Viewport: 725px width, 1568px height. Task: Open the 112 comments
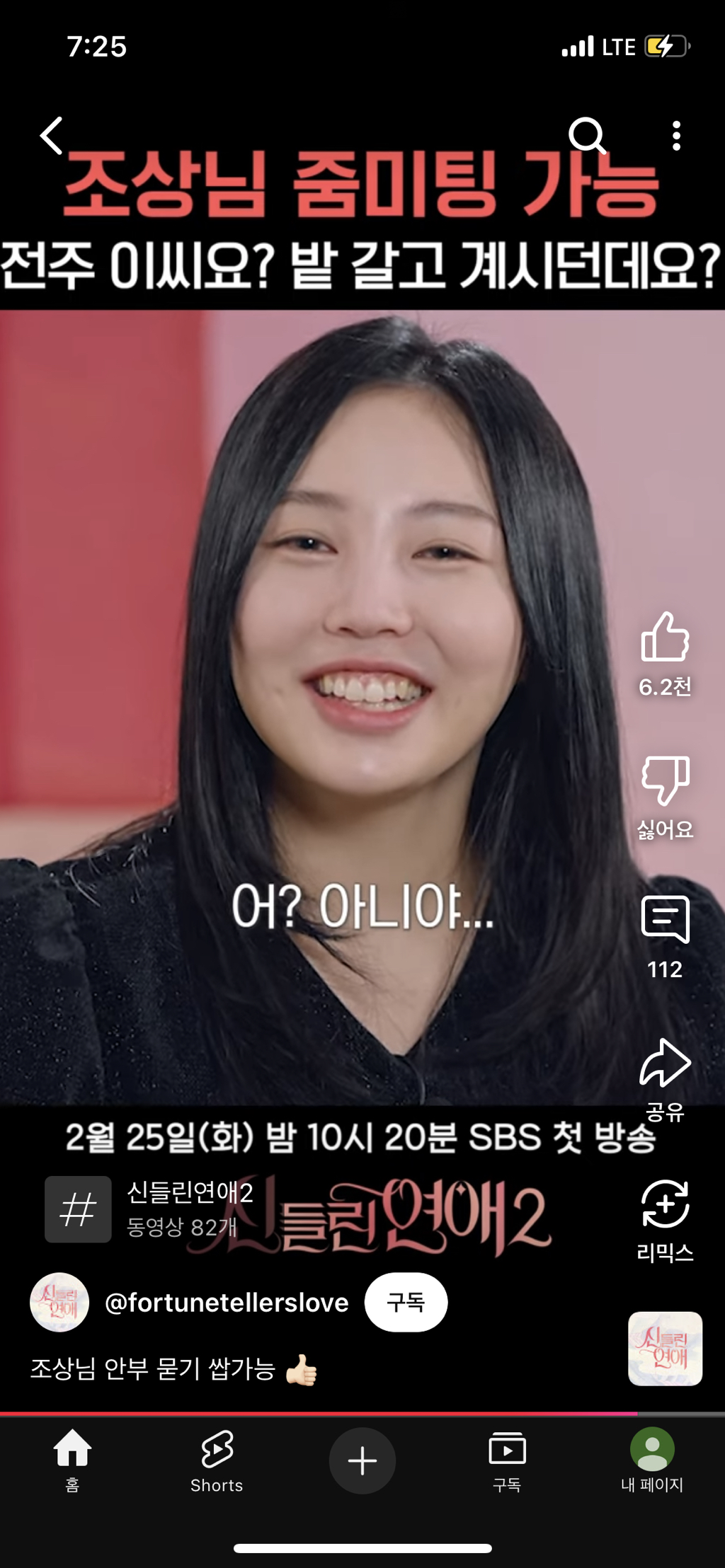coord(665,921)
